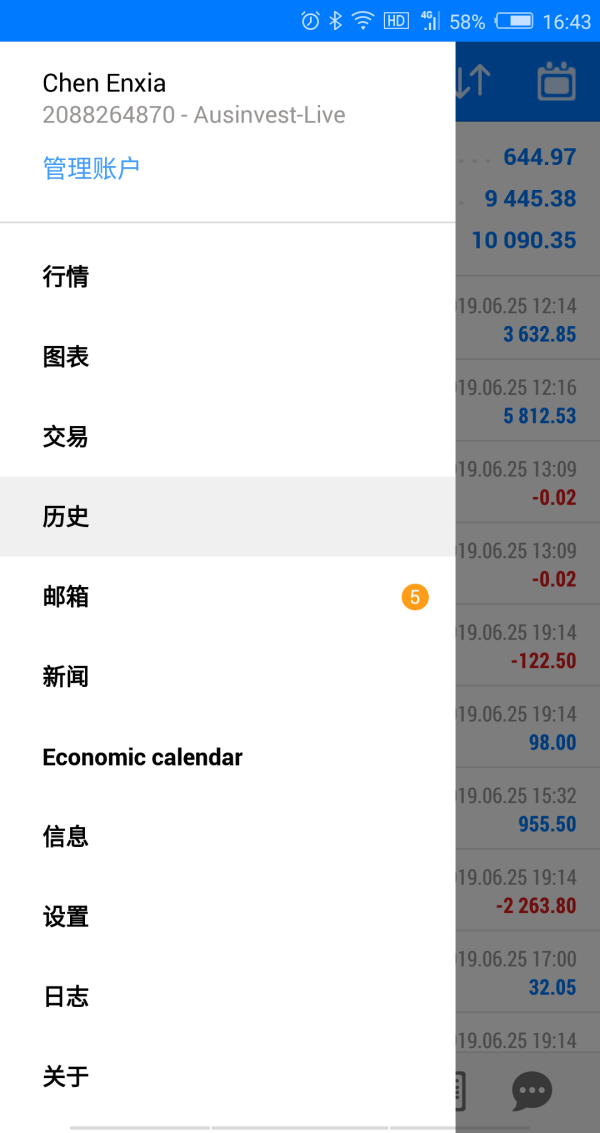This screenshot has height=1133, width=600.
Task: Open 邮箱 with 5 unread messages
Action: pyautogui.click(x=66, y=597)
